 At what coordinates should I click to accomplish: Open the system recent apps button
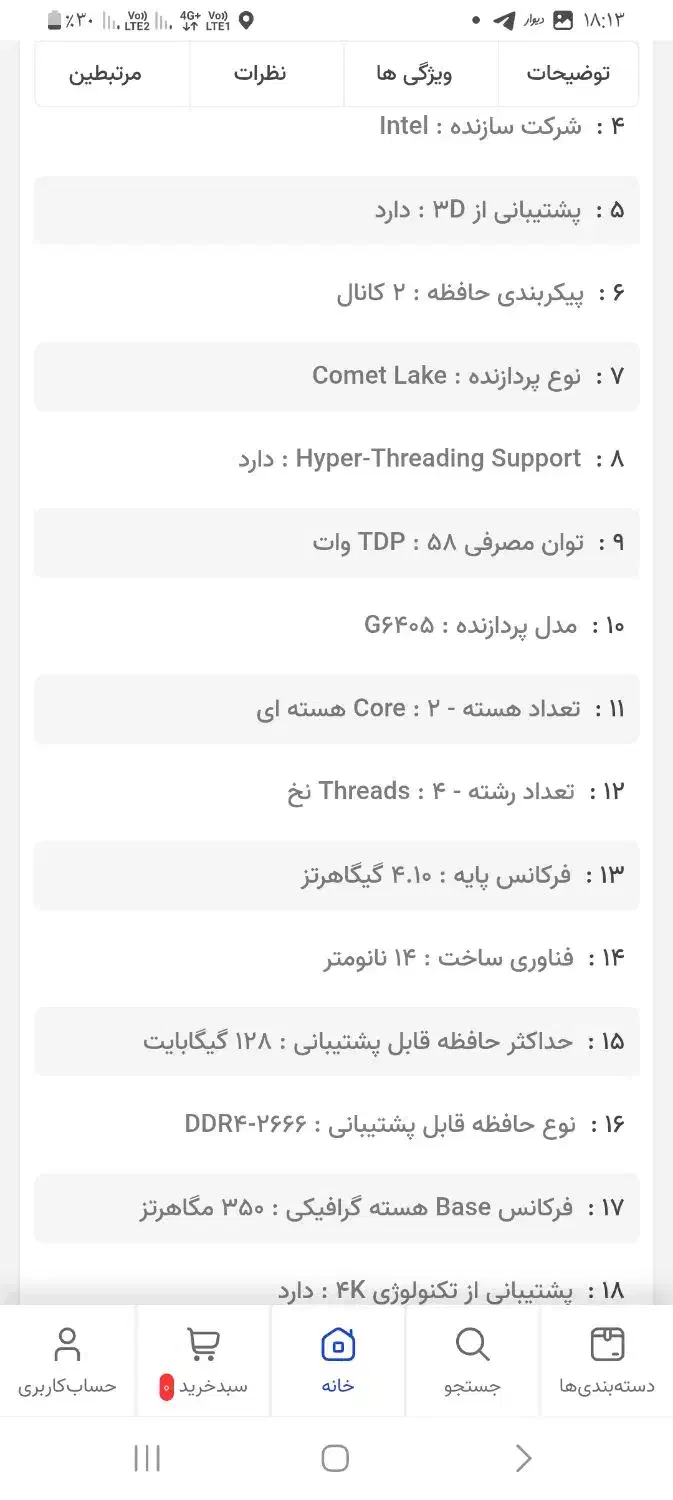point(147,1458)
